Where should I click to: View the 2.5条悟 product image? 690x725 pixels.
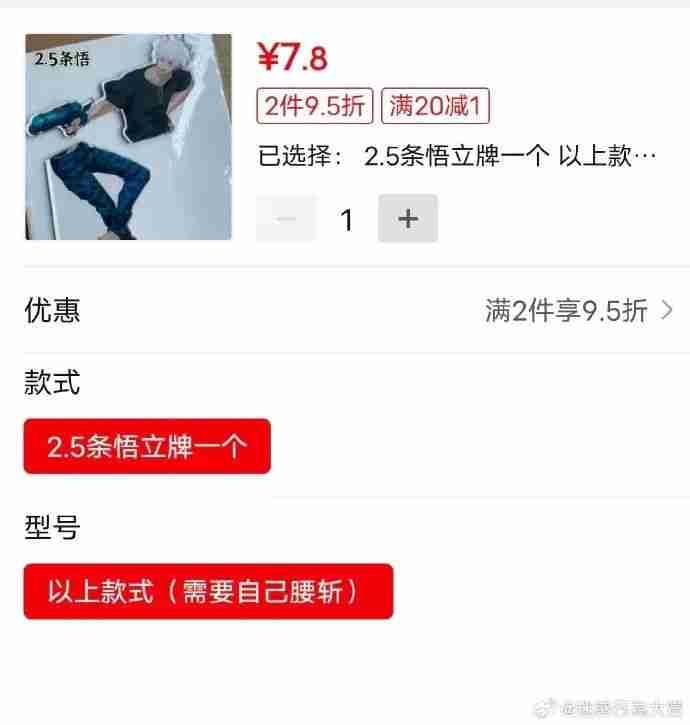click(x=129, y=137)
